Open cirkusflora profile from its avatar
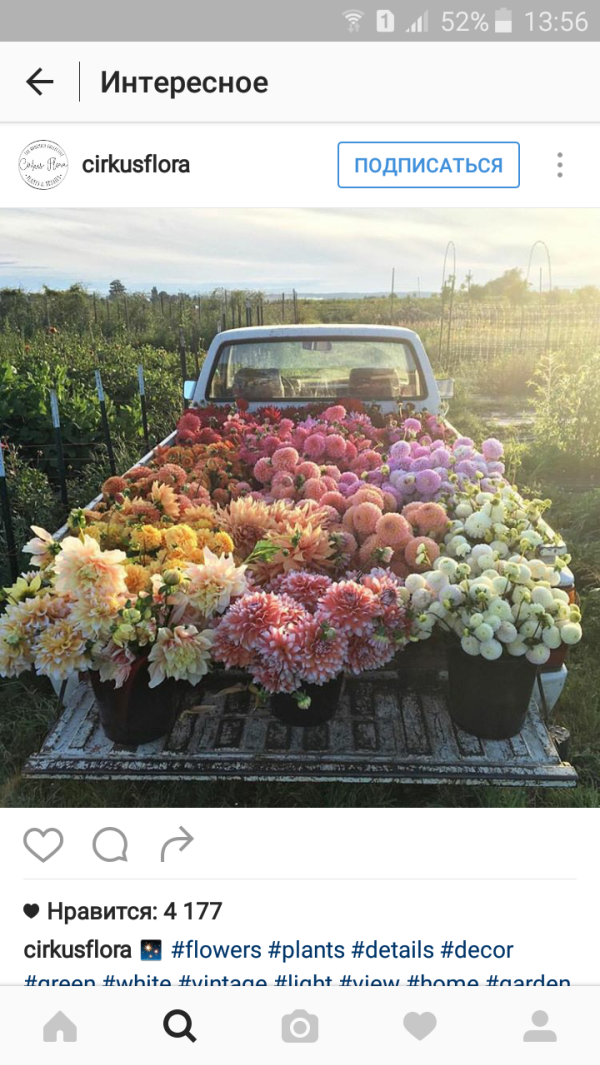Viewport: 600px width, 1065px height. (x=43, y=165)
